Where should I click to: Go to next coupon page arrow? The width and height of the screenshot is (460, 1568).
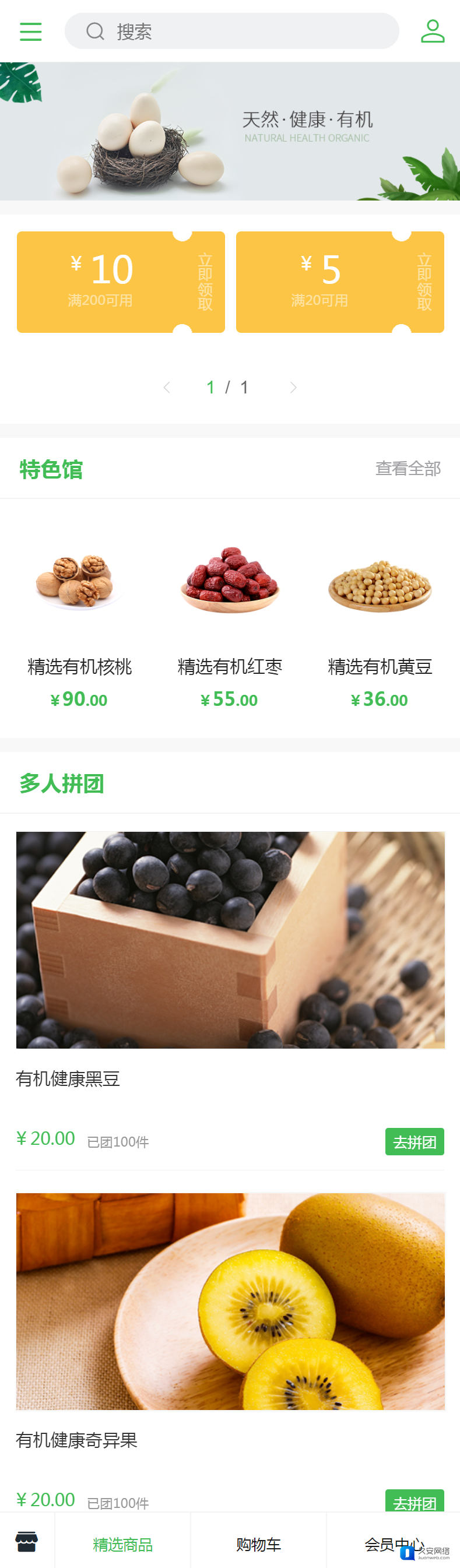pos(293,387)
